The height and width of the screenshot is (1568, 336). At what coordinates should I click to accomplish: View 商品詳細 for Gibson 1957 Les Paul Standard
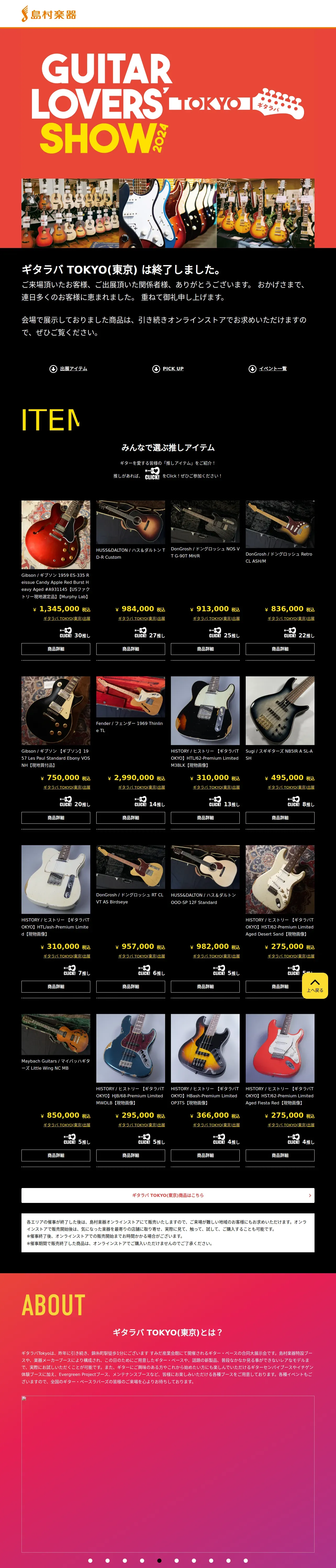(55, 817)
